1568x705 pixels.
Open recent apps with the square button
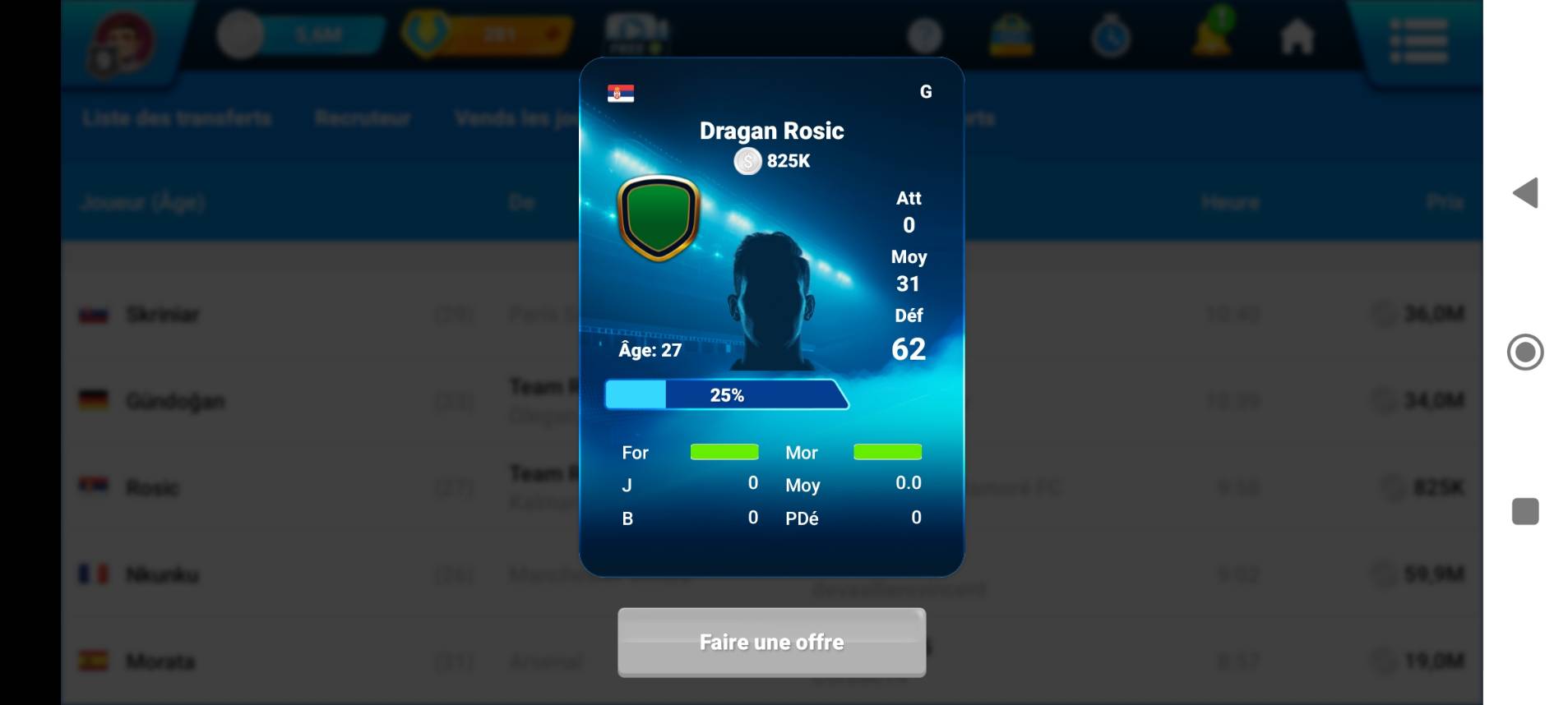point(1525,511)
